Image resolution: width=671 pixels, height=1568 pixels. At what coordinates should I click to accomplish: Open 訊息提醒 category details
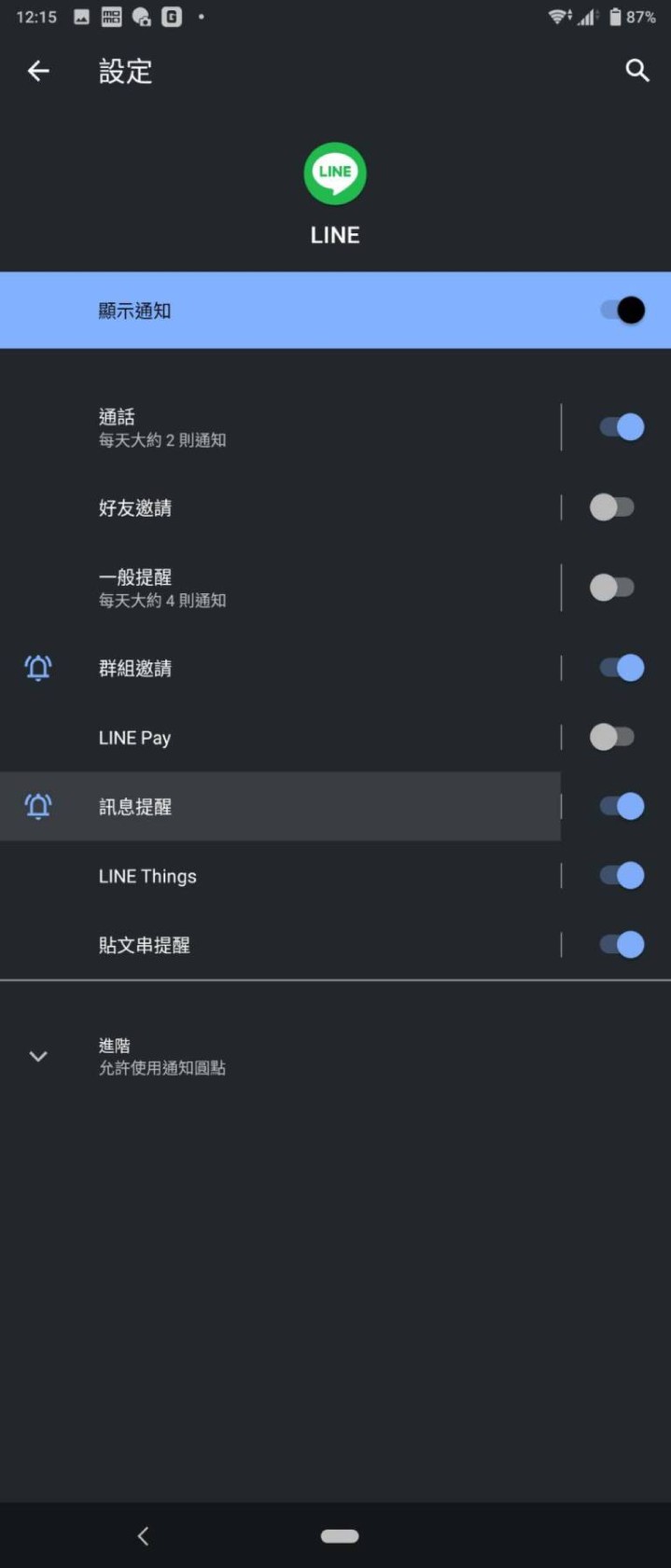point(280,806)
